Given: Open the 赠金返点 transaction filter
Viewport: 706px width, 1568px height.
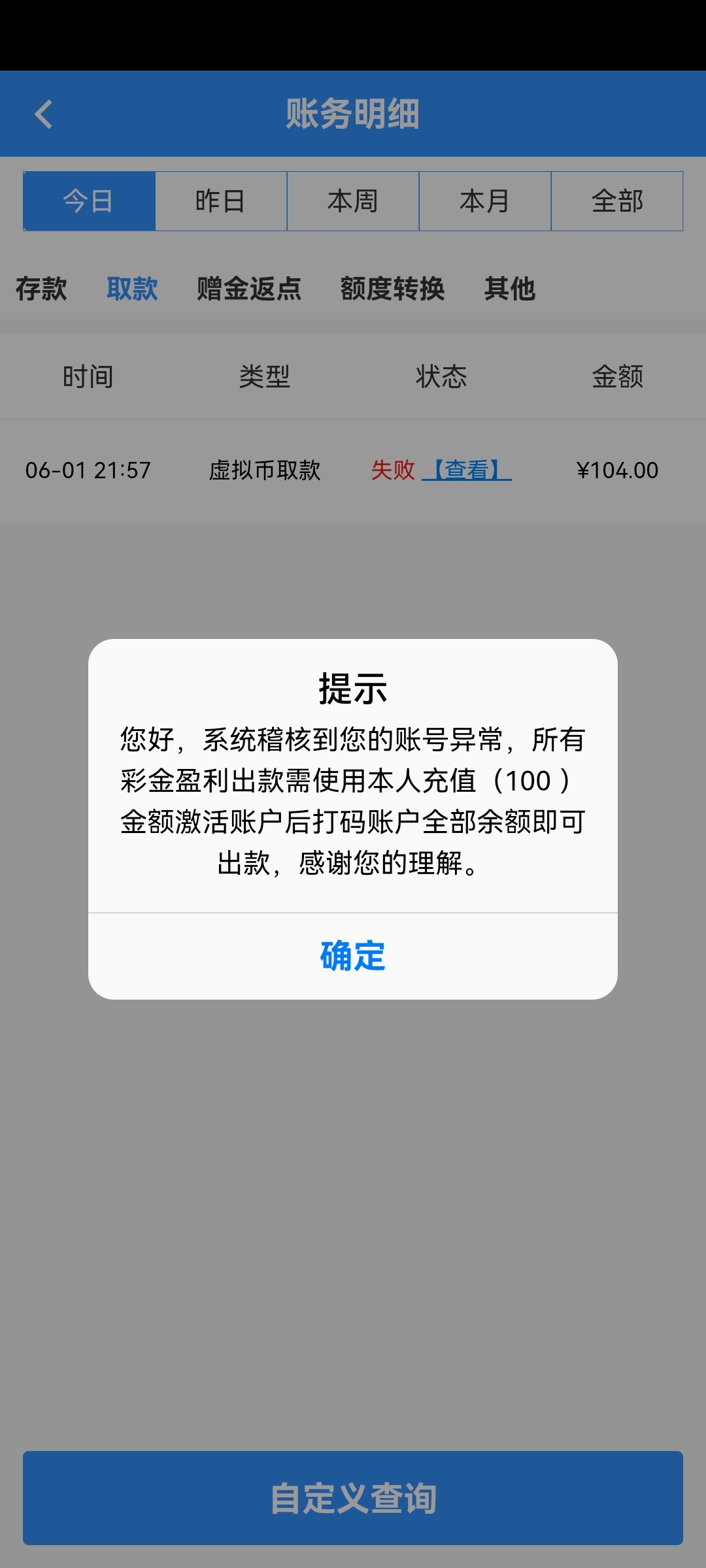Looking at the screenshot, I should coord(247,289).
